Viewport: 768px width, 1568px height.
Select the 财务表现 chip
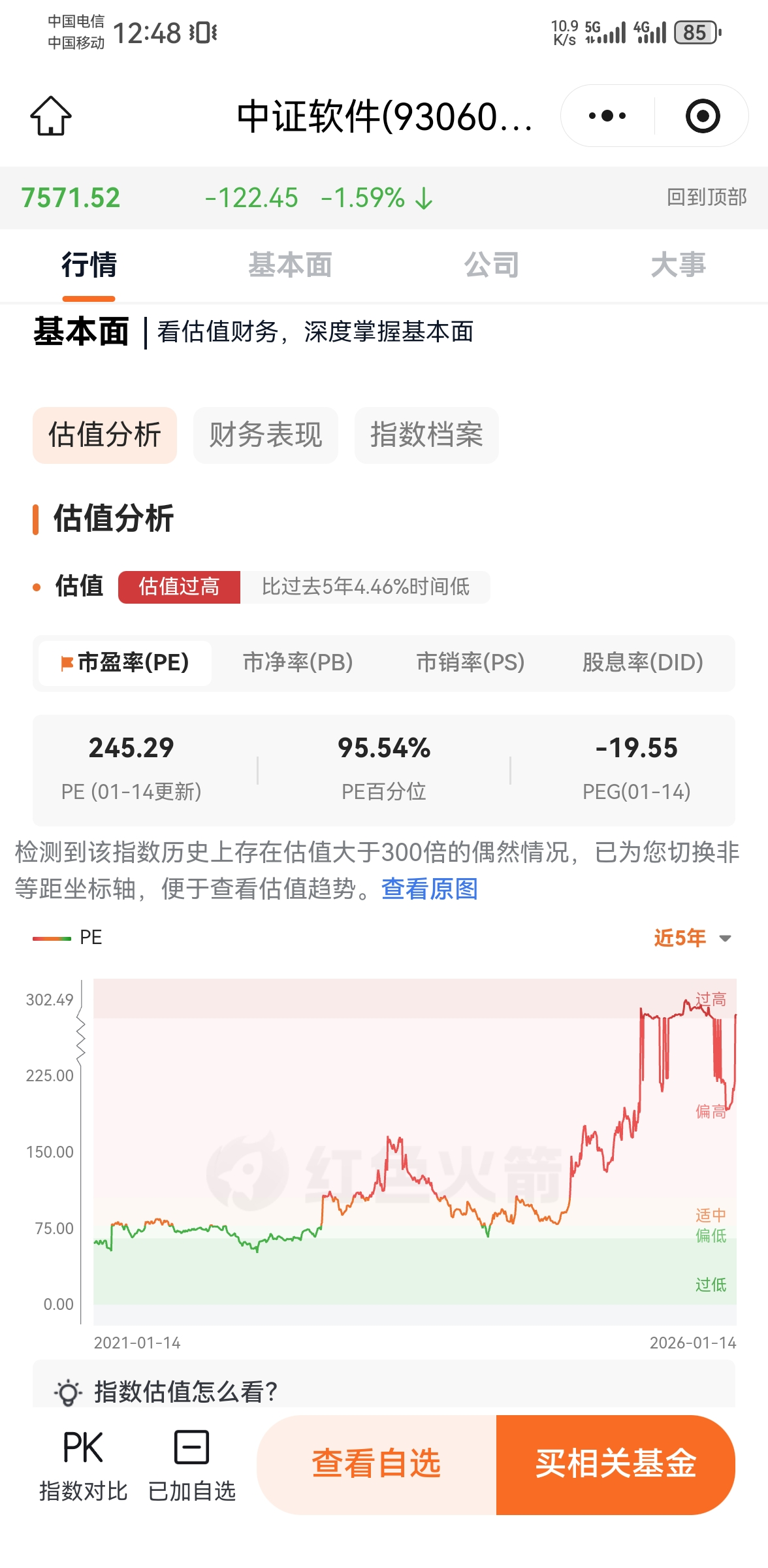[266, 435]
